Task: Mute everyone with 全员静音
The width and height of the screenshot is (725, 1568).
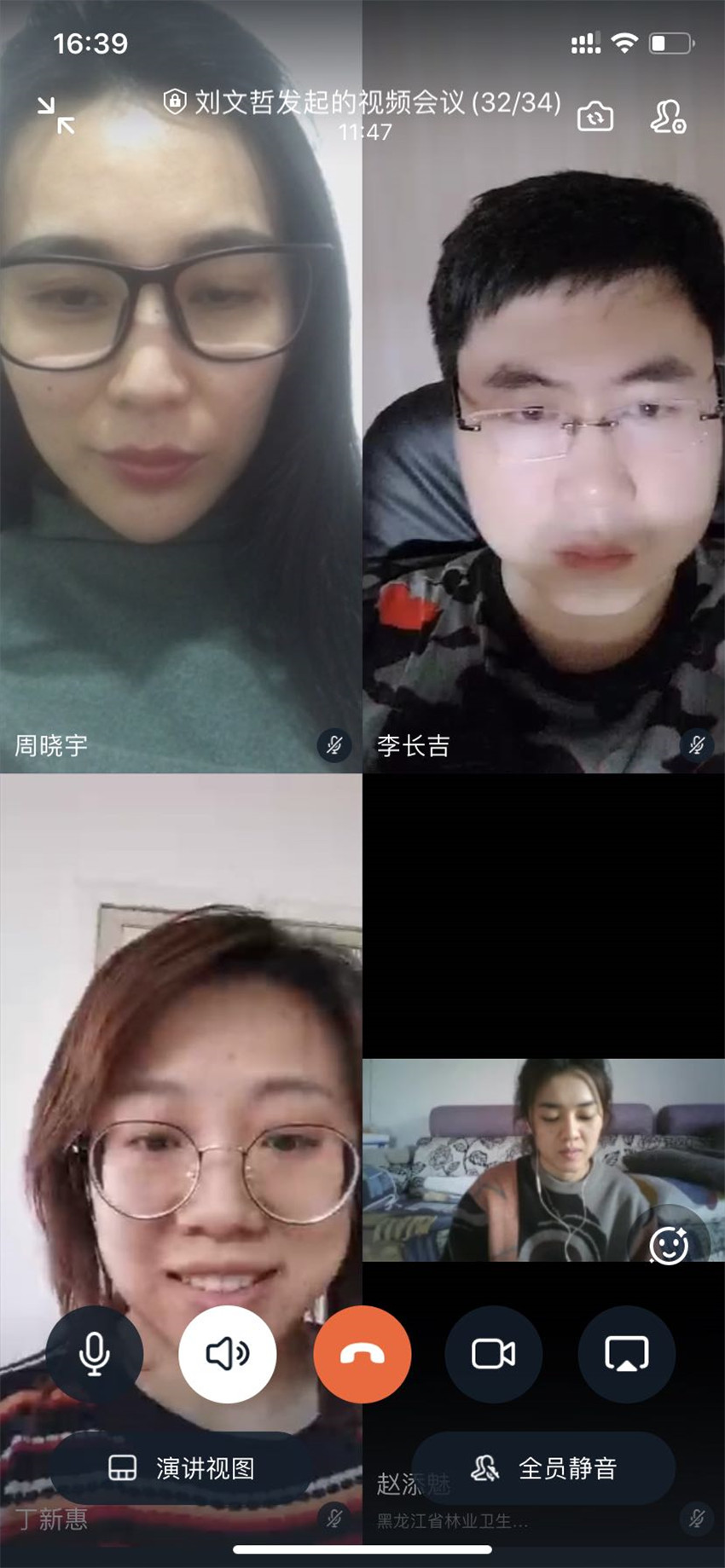Action: tap(544, 1468)
